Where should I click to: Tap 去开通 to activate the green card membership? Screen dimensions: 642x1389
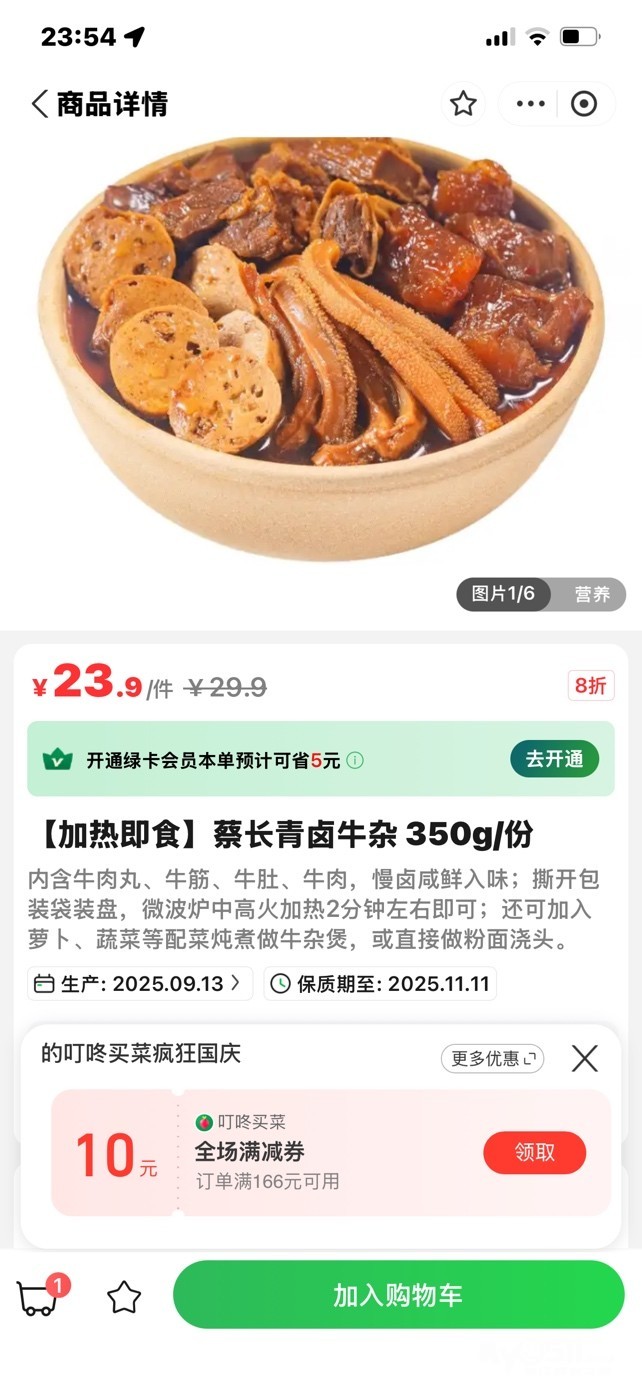tap(554, 759)
